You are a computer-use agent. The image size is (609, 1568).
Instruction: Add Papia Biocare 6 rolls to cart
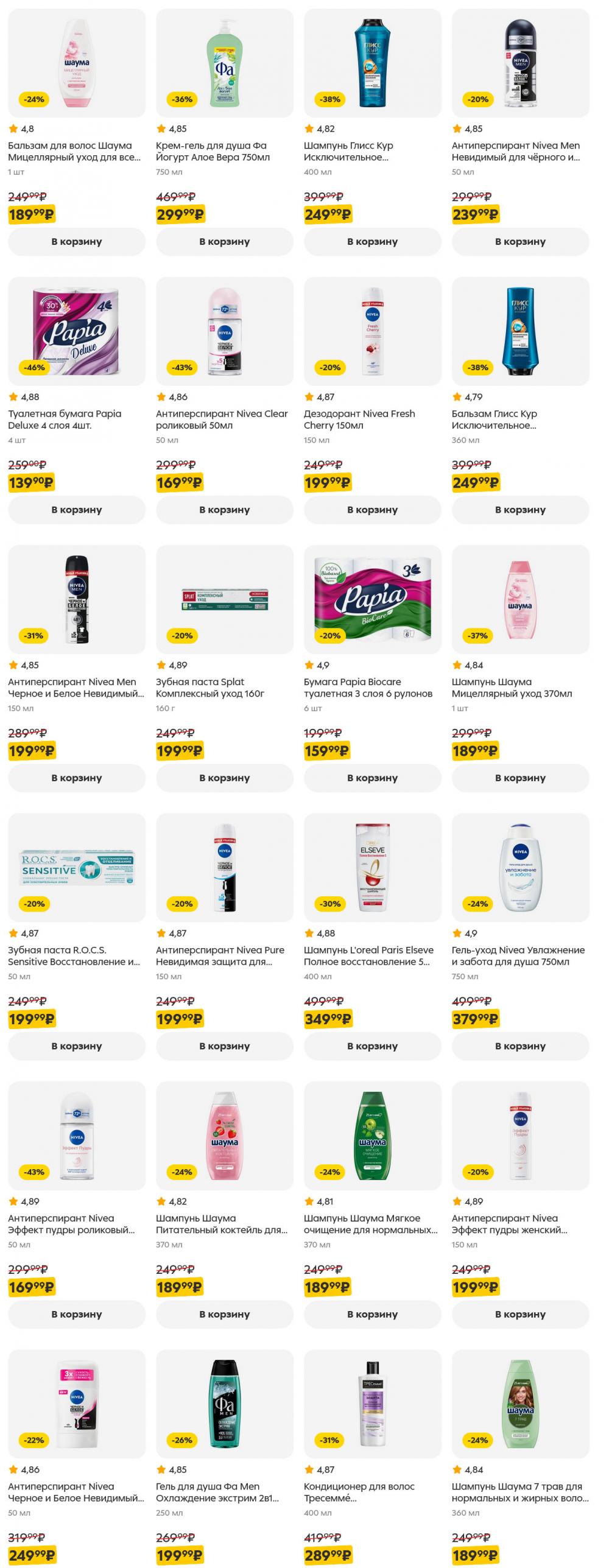point(372,778)
